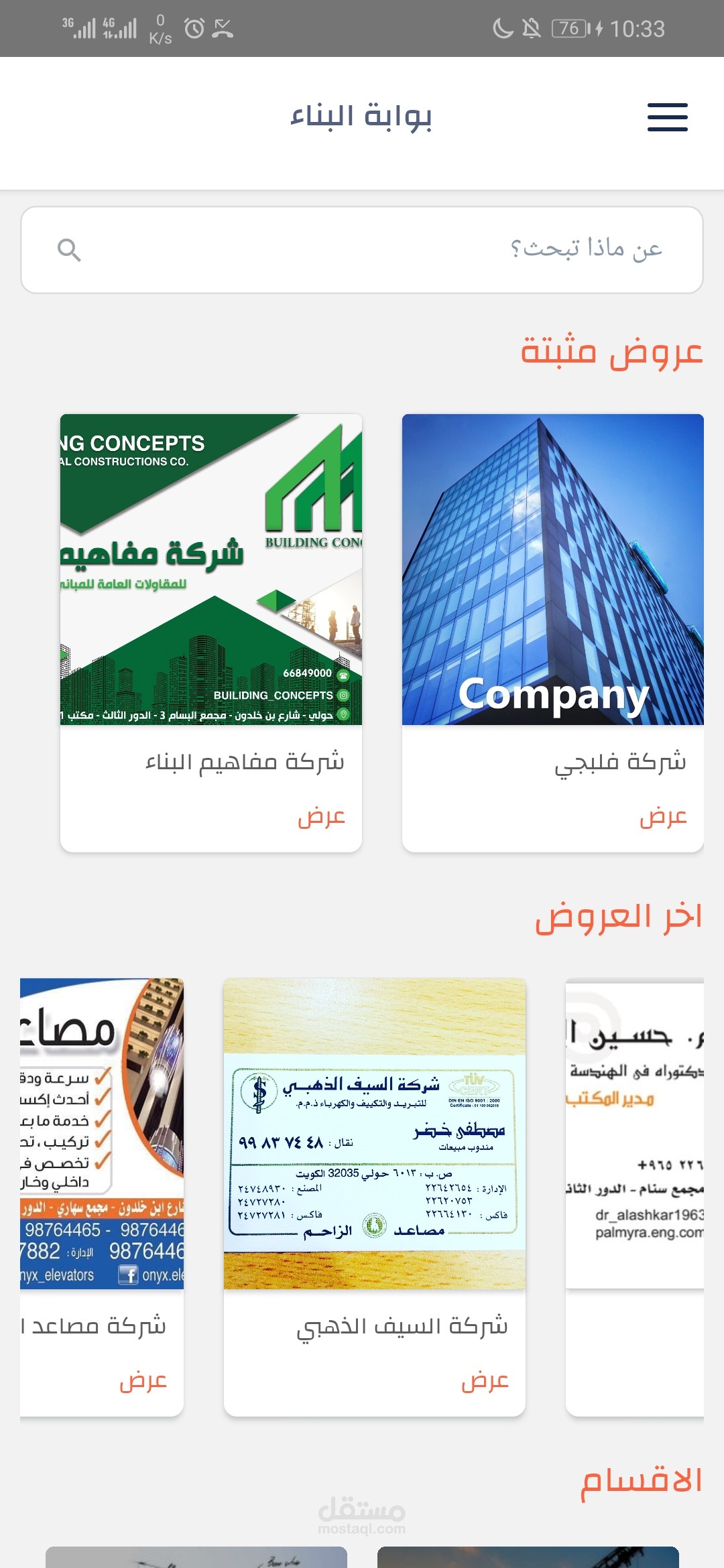Image resolution: width=724 pixels, height=1568 pixels.
Task: Open the شركة فلبجي company card
Action: pyautogui.click(x=552, y=570)
